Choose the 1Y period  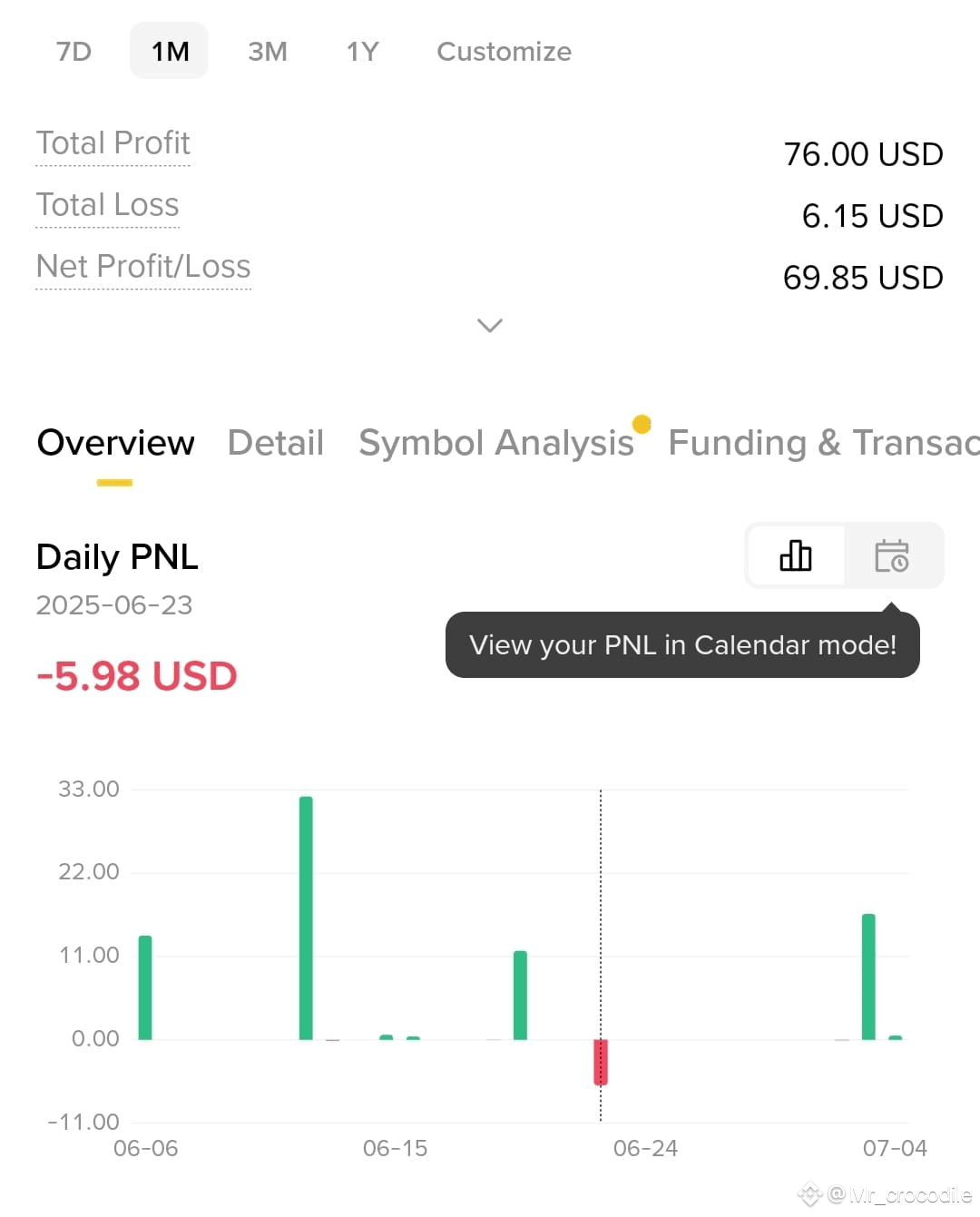pos(362,51)
